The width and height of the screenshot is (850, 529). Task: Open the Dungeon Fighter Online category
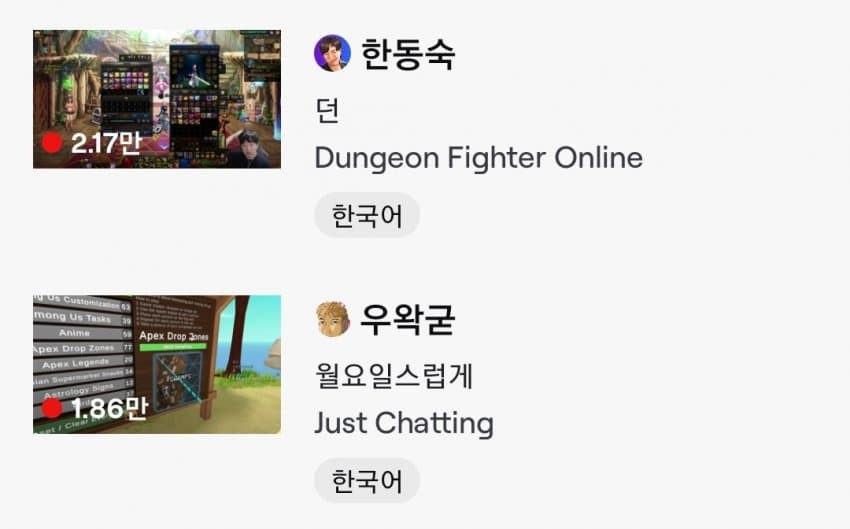pos(478,158)
